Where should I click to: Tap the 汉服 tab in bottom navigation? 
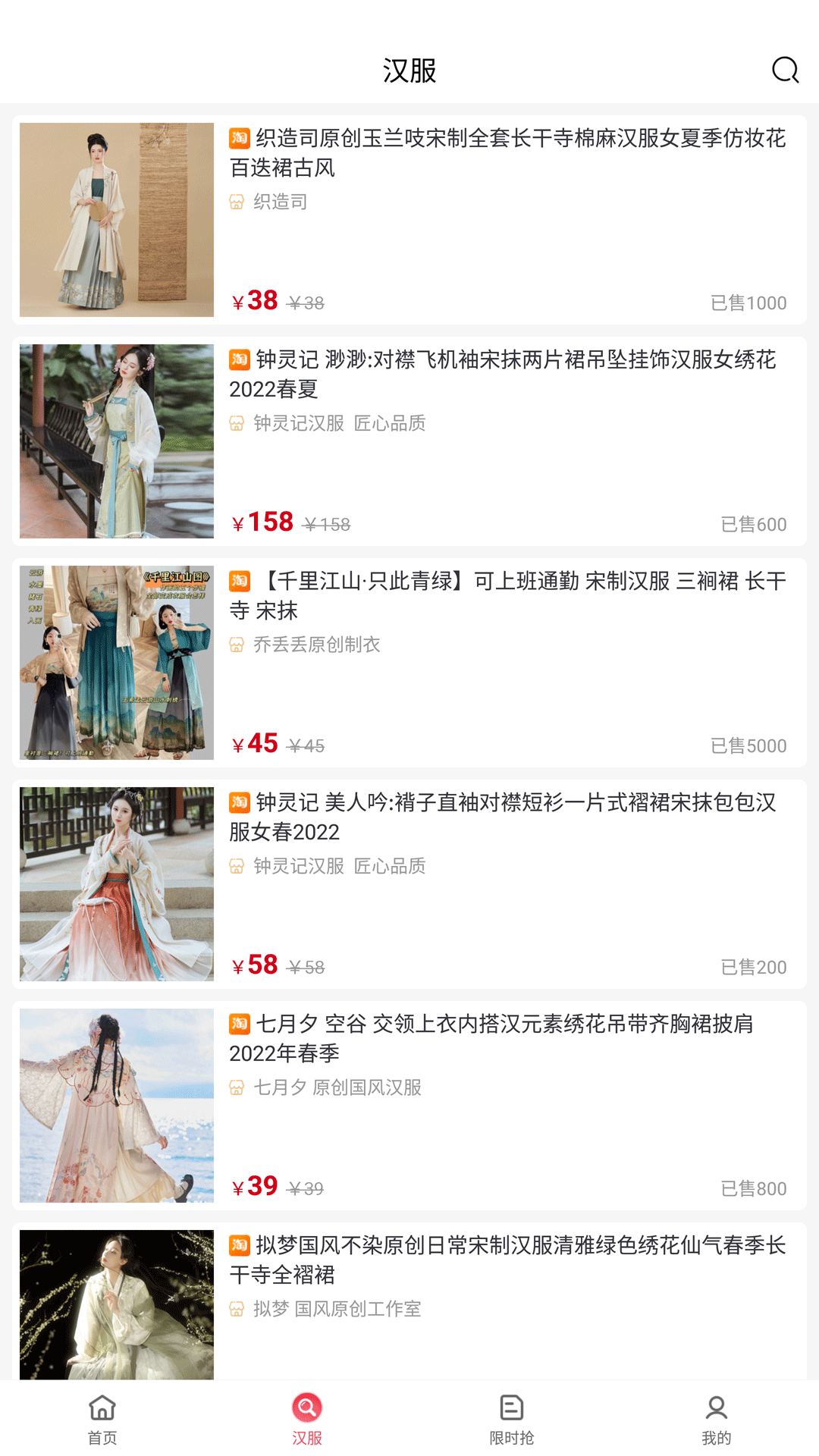[307, 1419]
